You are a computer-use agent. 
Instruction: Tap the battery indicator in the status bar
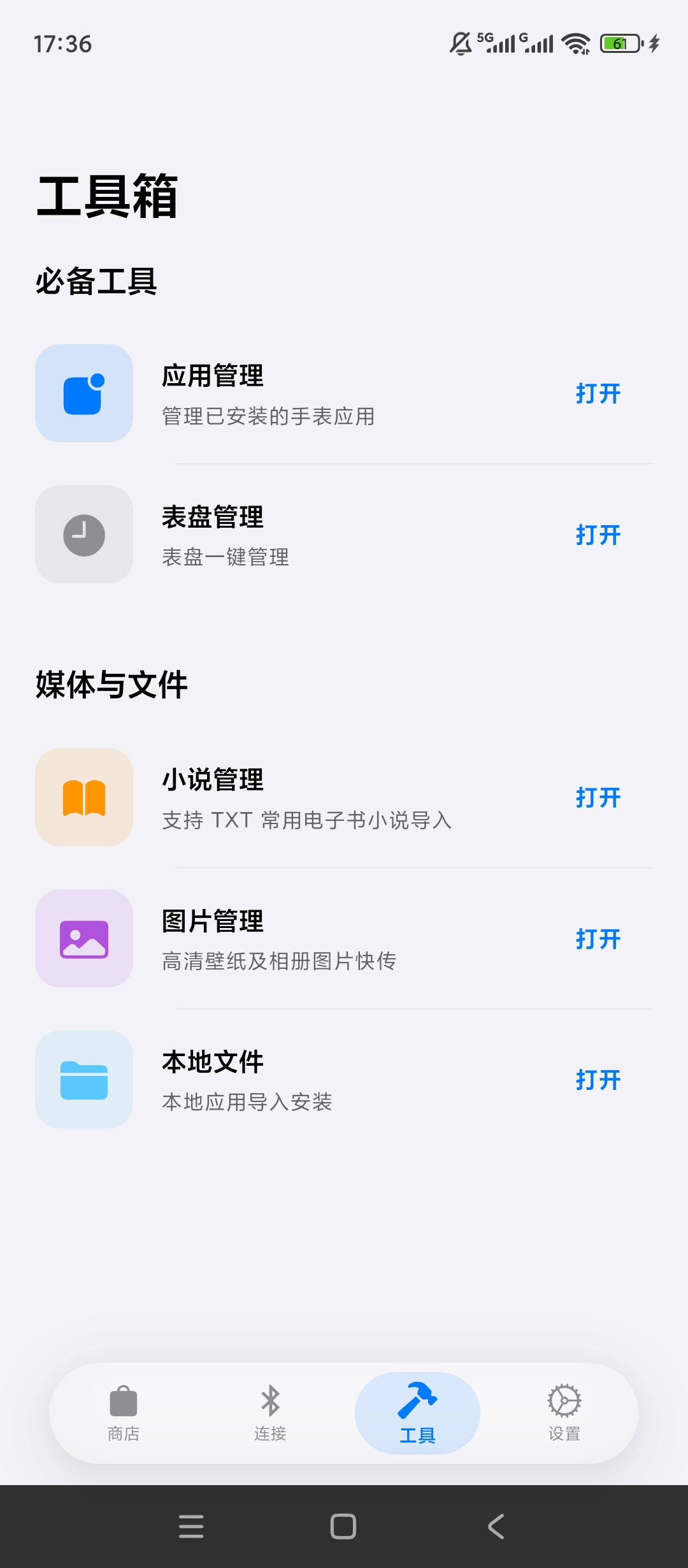pos(619,43)
